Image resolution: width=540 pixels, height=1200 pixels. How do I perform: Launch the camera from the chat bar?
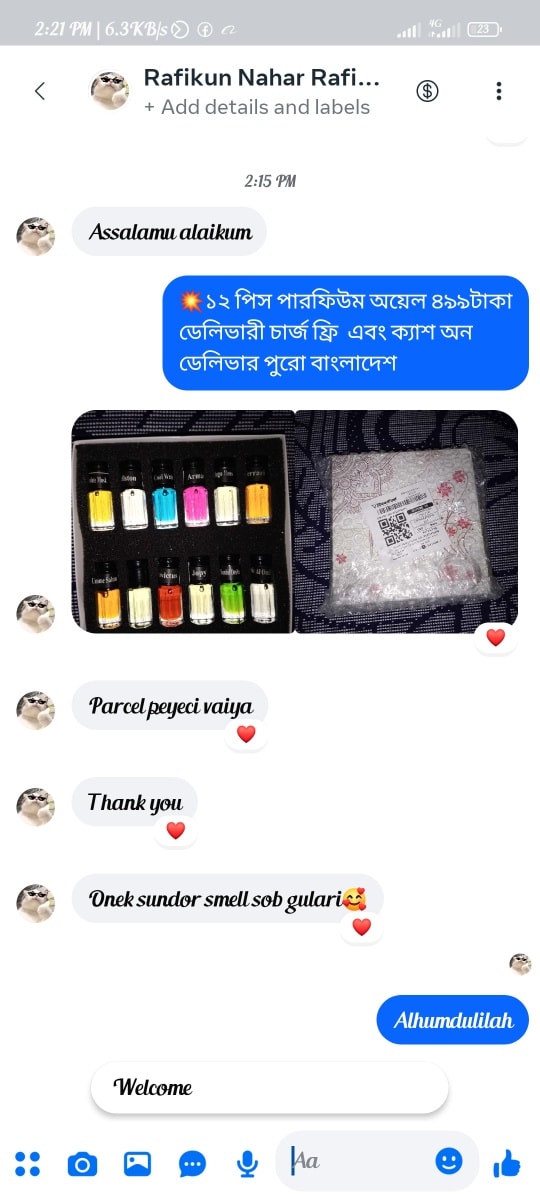click(x=82, y=1164)
